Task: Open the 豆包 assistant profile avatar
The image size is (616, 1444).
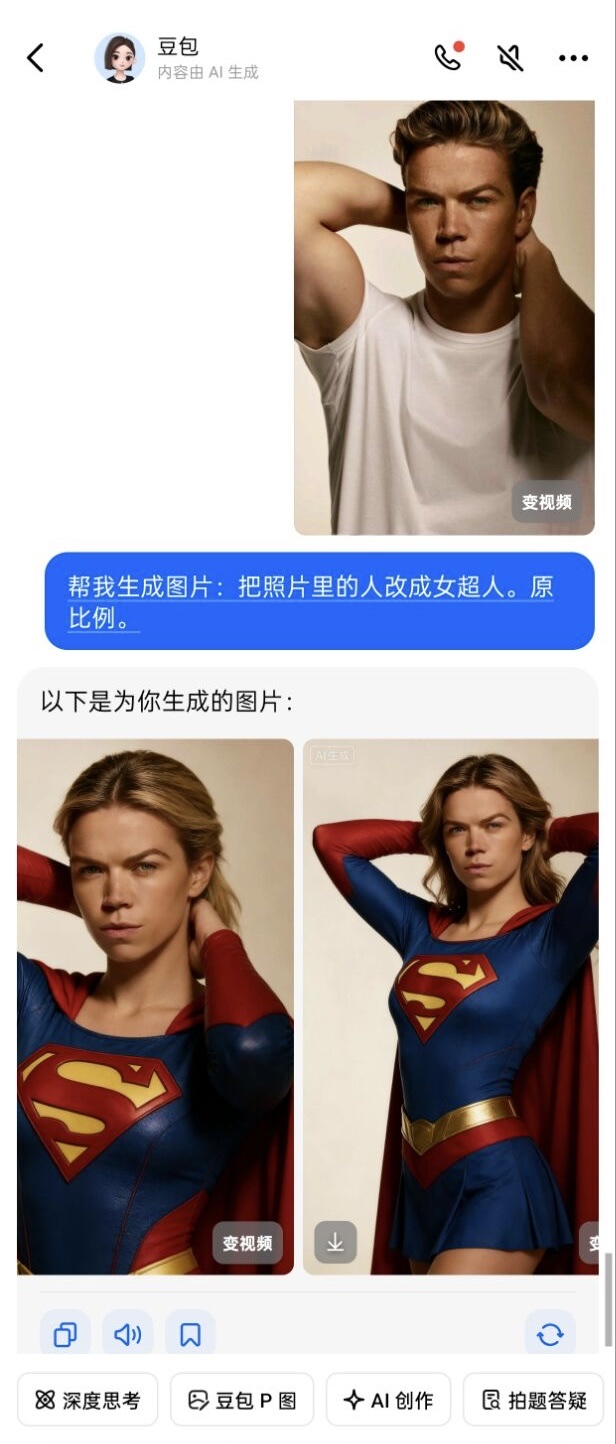Action: pos(119,58)
